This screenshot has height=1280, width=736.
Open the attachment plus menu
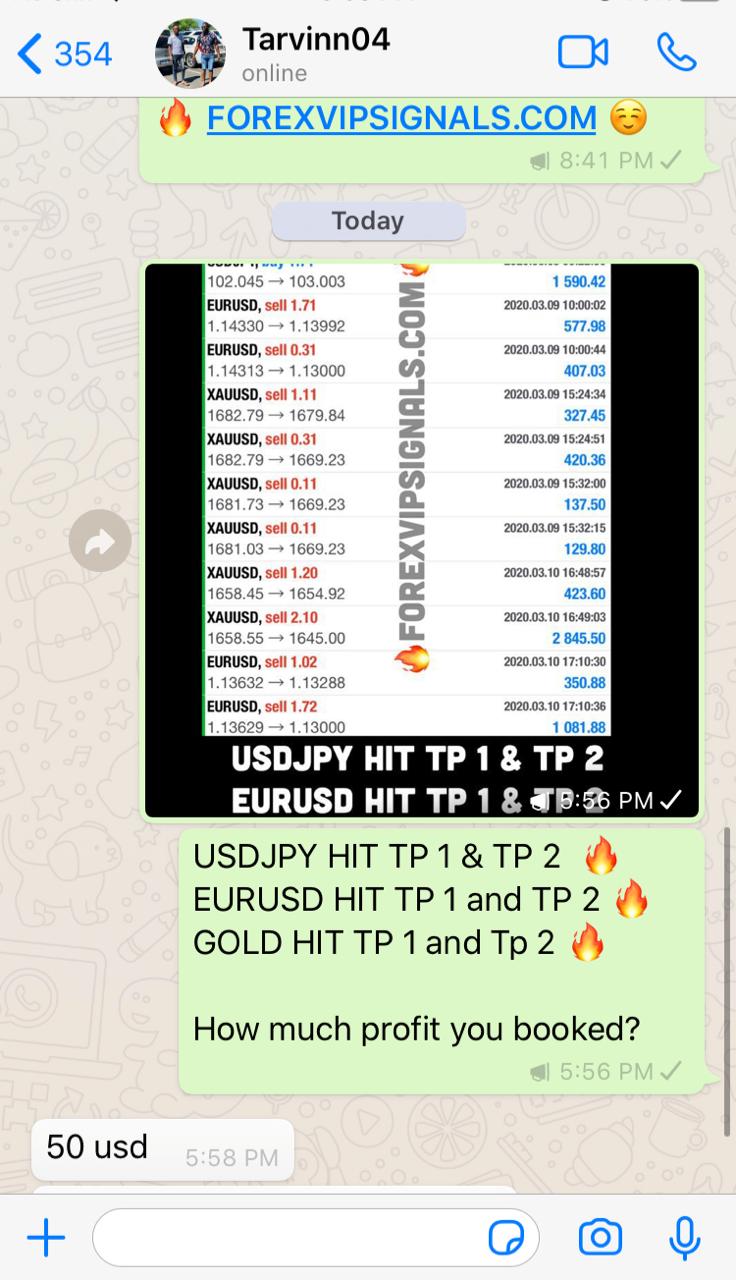tap(46, 1239)
